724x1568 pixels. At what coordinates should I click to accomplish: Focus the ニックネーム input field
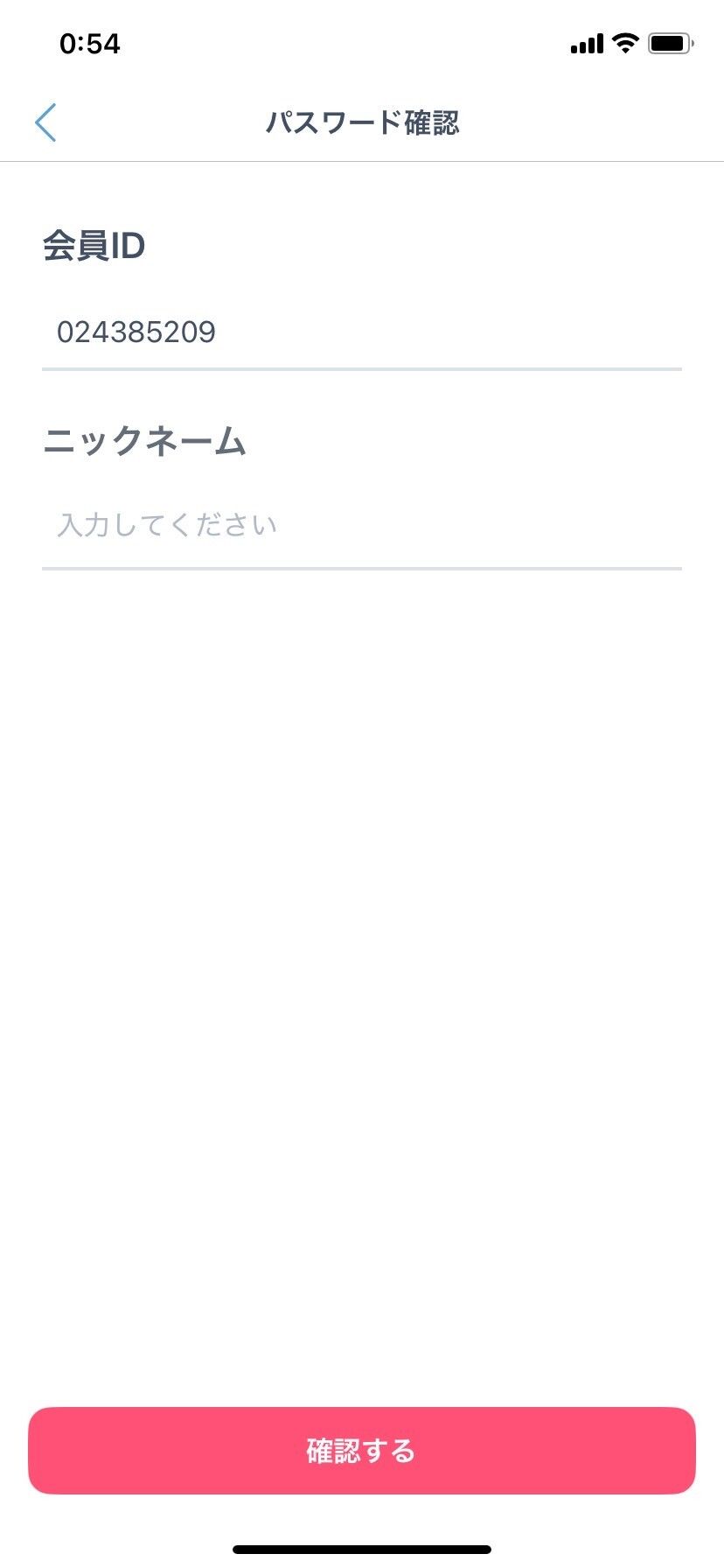point(362,525)
